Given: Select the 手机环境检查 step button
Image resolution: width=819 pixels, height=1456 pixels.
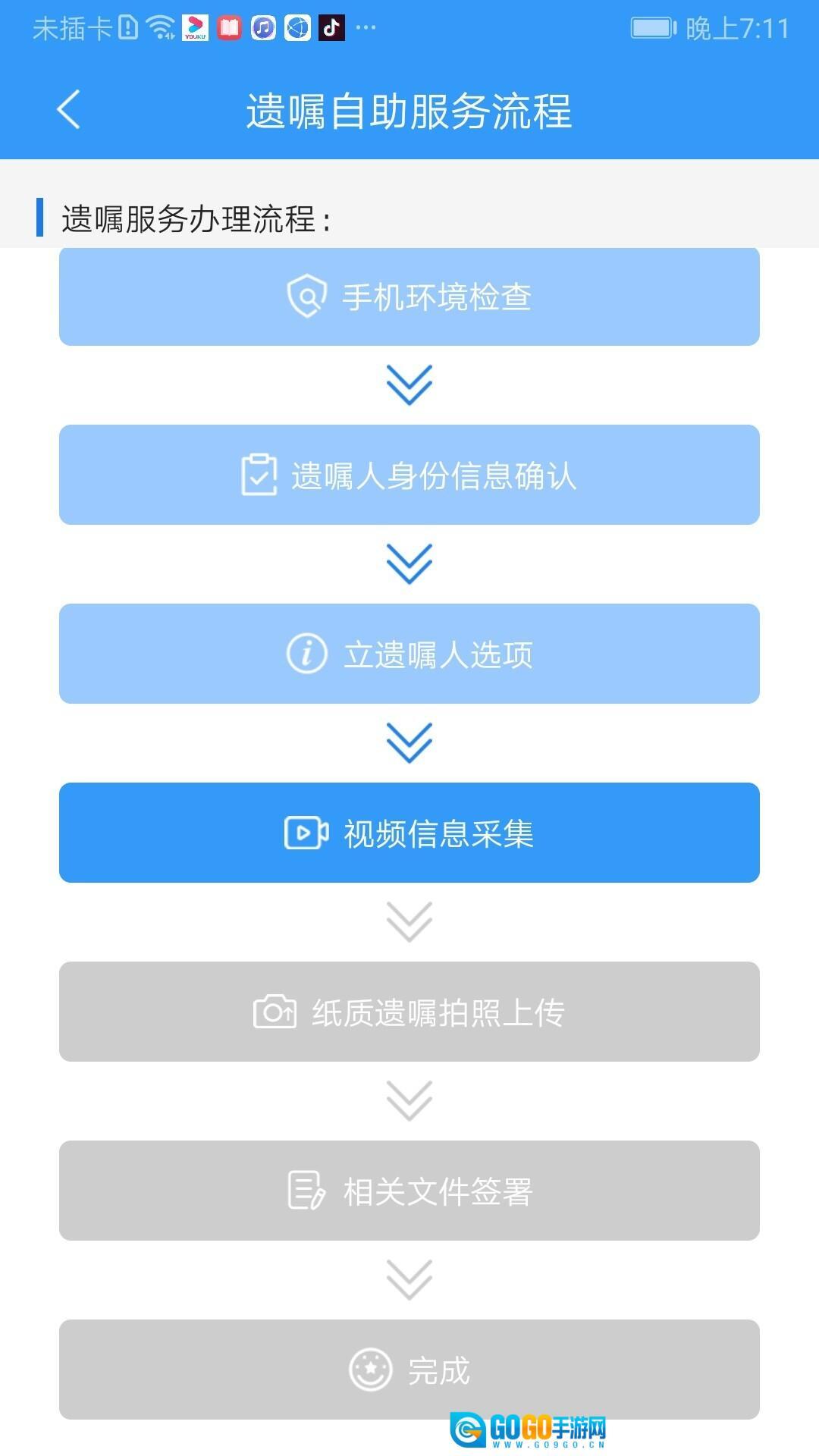Looking at the screenshot, I should point(409,297).
